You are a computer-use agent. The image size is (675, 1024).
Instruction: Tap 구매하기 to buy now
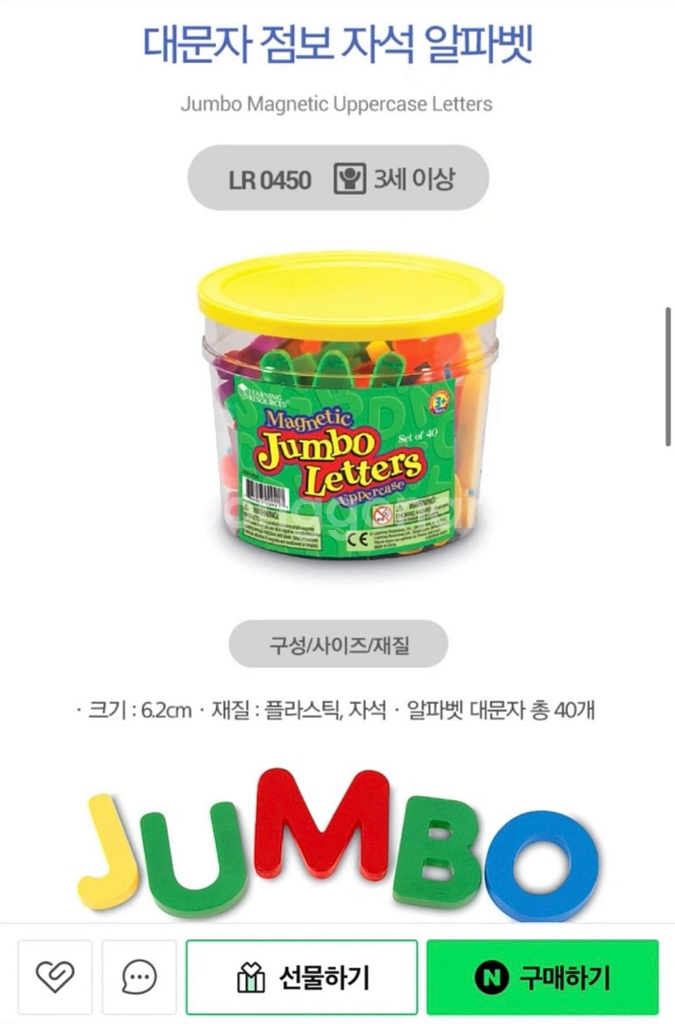click(x=542, y=977)
